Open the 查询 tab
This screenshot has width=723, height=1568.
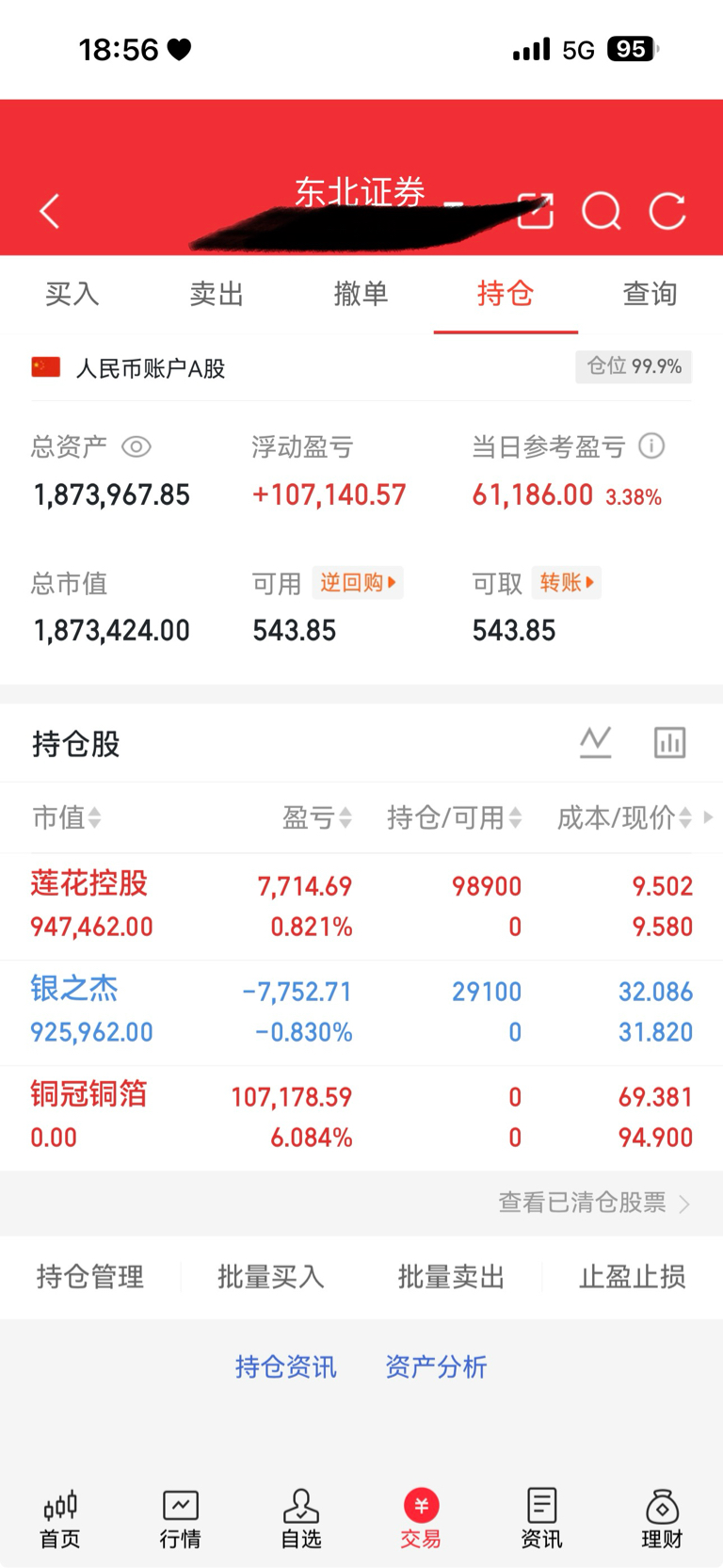(x=651, y=294)
